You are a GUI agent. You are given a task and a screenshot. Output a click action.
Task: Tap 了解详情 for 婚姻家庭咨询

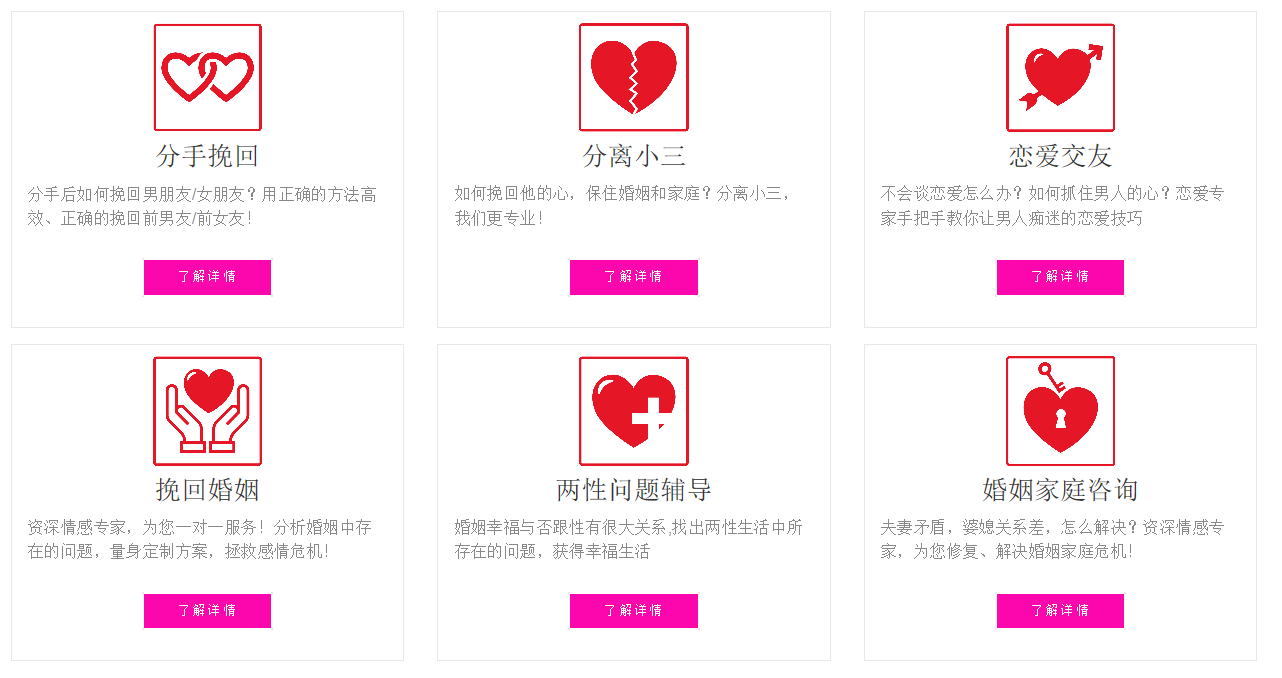point(1060,610)
